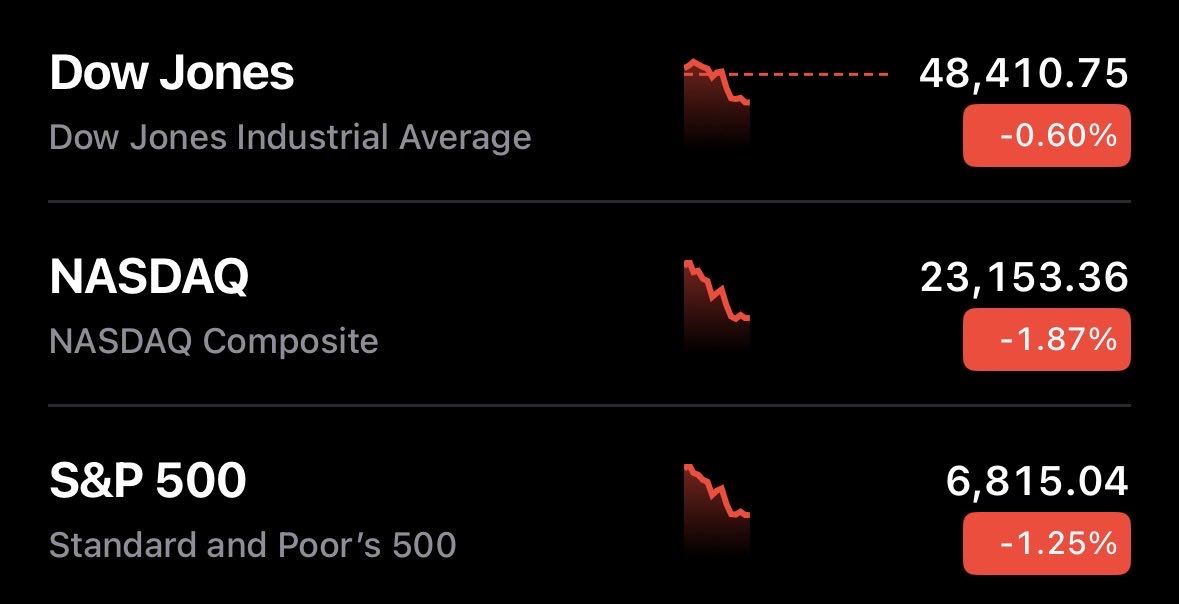The width and height of the screenshot is (1179, 604).
Task: Toggle the -1.87% change badge for NASDAQ
Action: tap(1046, 340)
